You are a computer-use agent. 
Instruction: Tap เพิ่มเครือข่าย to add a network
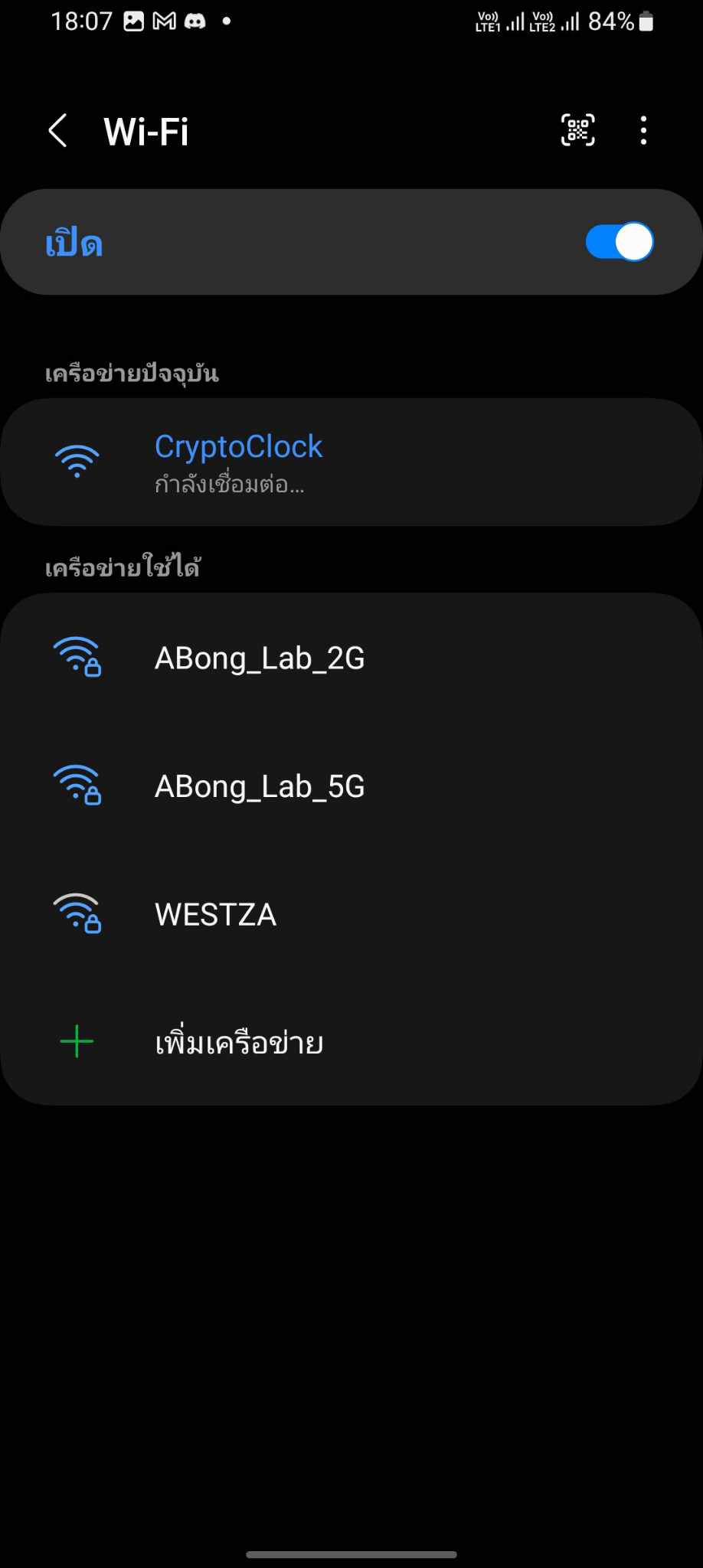(x=240, y=1040)
